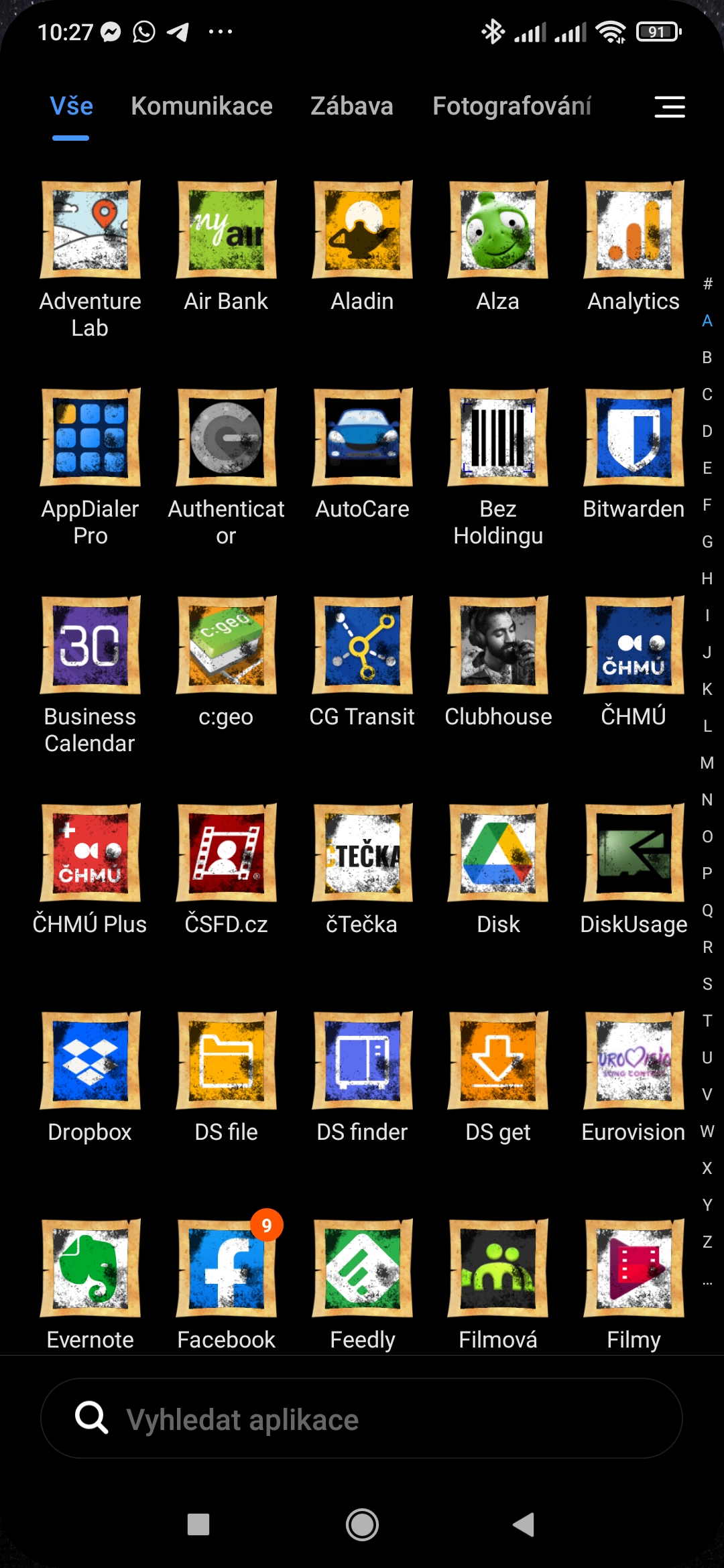Open Facebook with 9 notifications
The height and width of the screenshot is (1568, 724).
pyautogui.click(x=226, y=1268)
